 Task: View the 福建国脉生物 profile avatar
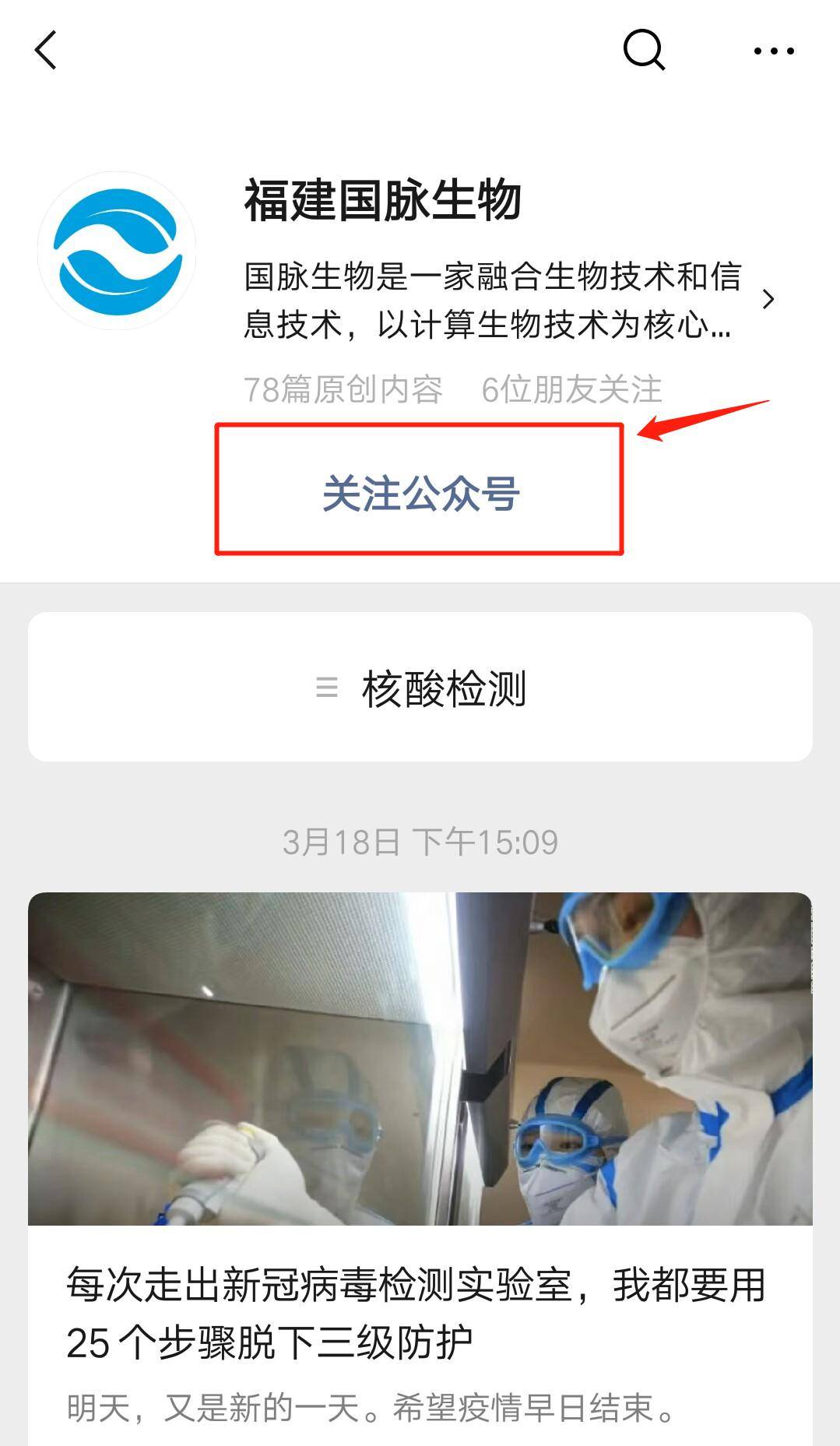click(x=118, y=251)
